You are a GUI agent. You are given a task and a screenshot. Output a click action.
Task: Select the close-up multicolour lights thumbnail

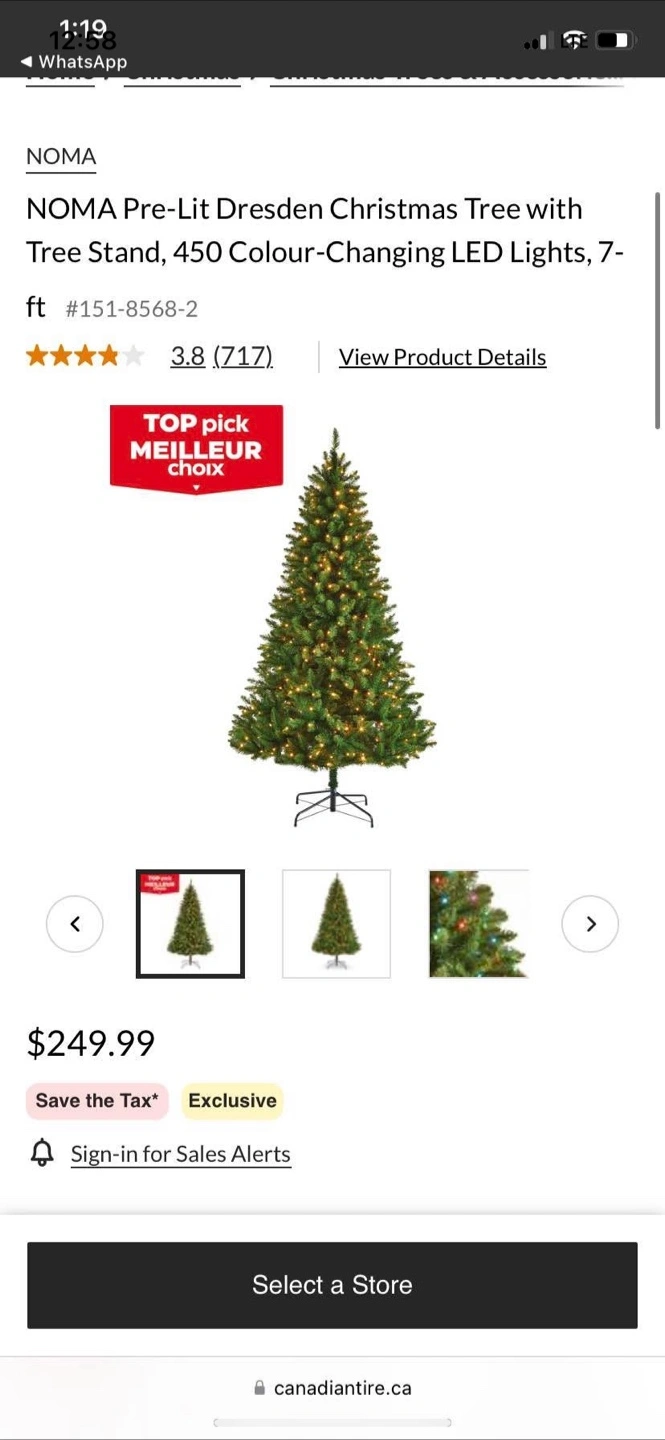pos(478,924)
